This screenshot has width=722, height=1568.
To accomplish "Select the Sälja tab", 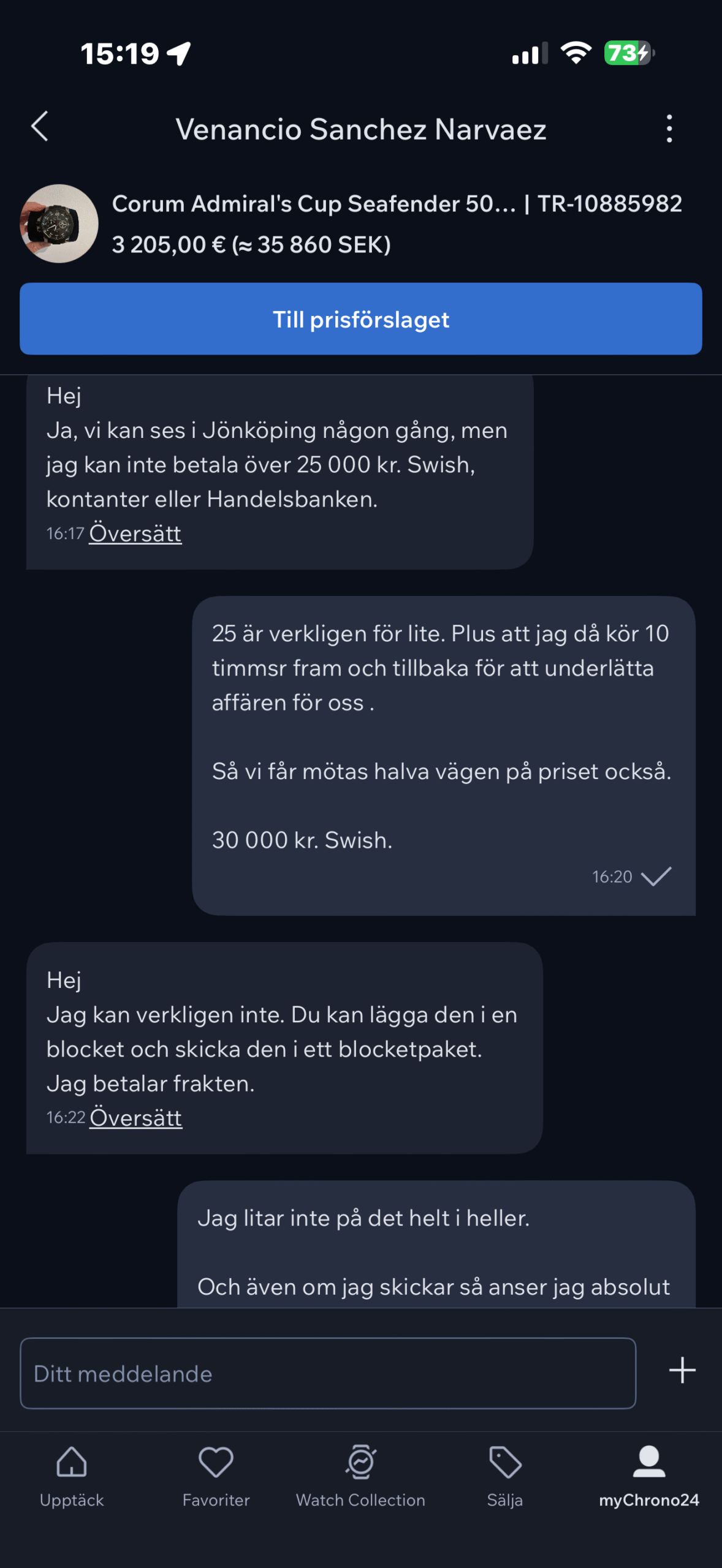I will 505,1476.
